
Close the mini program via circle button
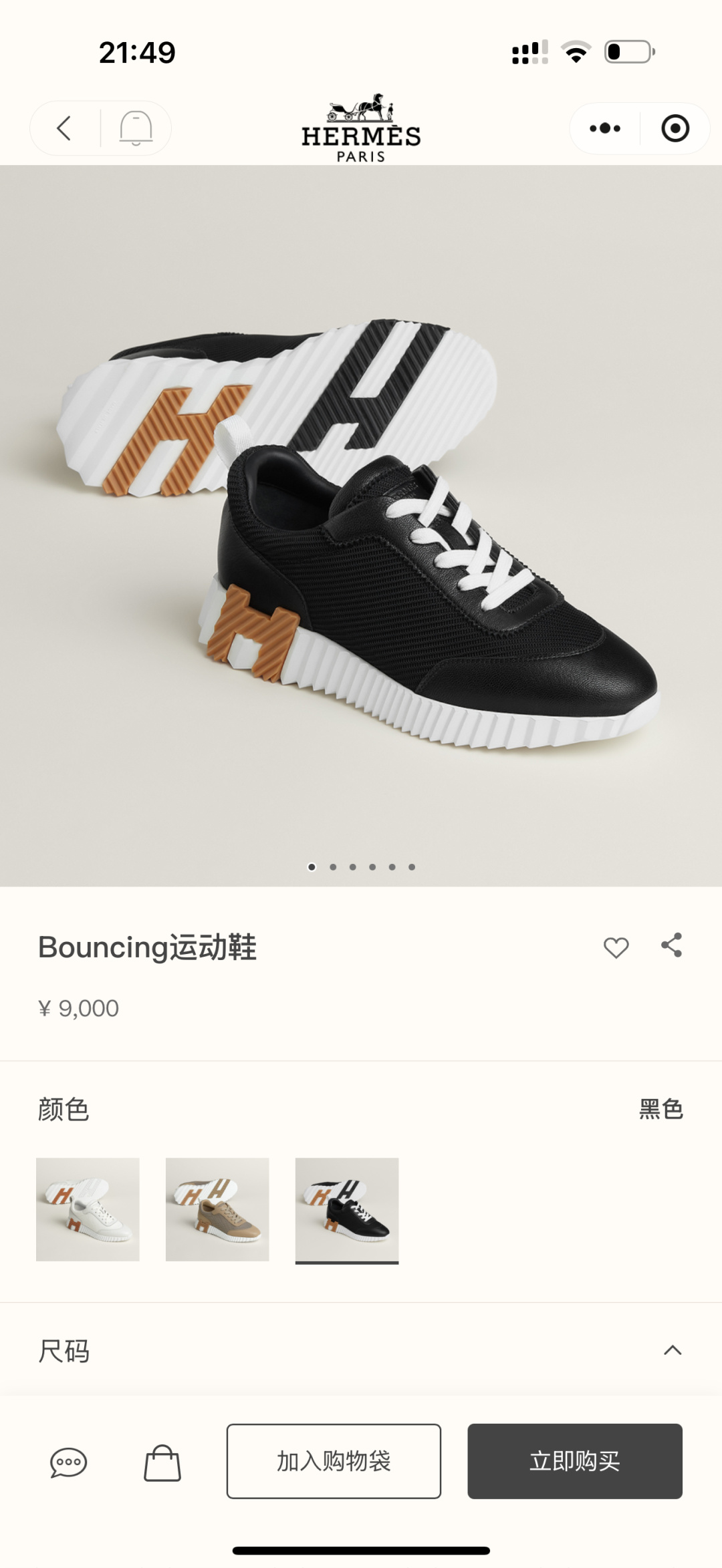(675, 128)
